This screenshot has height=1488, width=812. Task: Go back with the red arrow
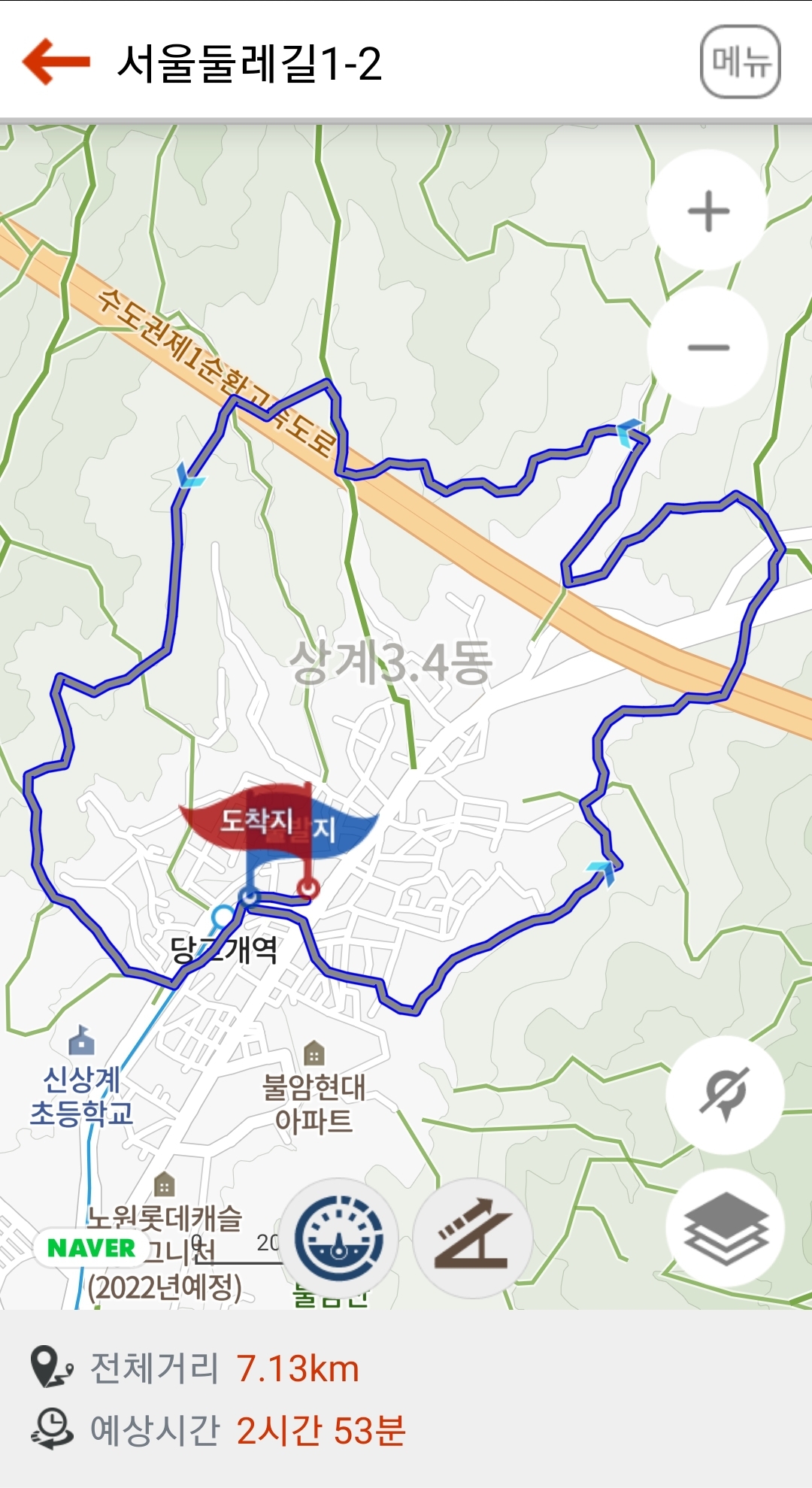tap(56, 62)
